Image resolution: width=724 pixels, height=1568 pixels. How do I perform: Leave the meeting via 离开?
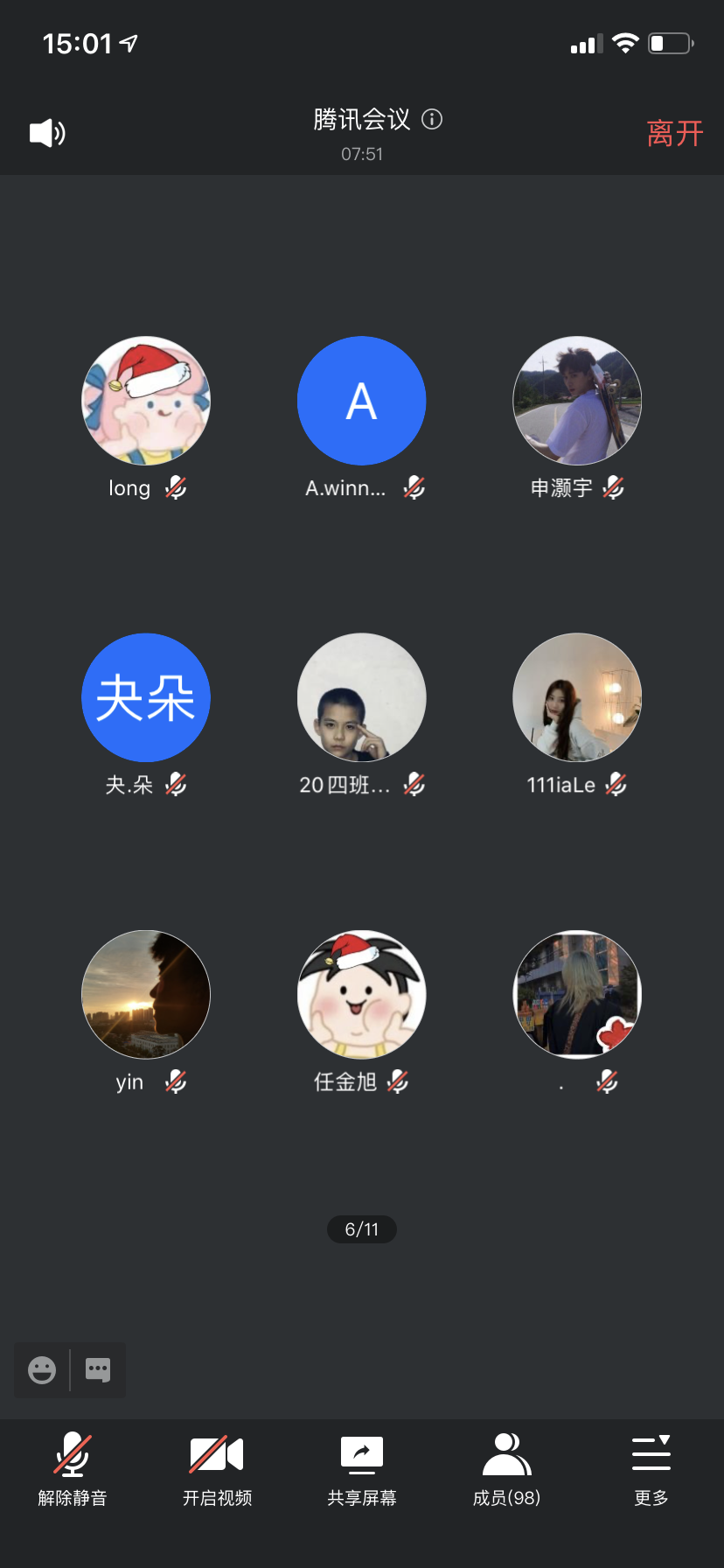click(x=674, y=134)
